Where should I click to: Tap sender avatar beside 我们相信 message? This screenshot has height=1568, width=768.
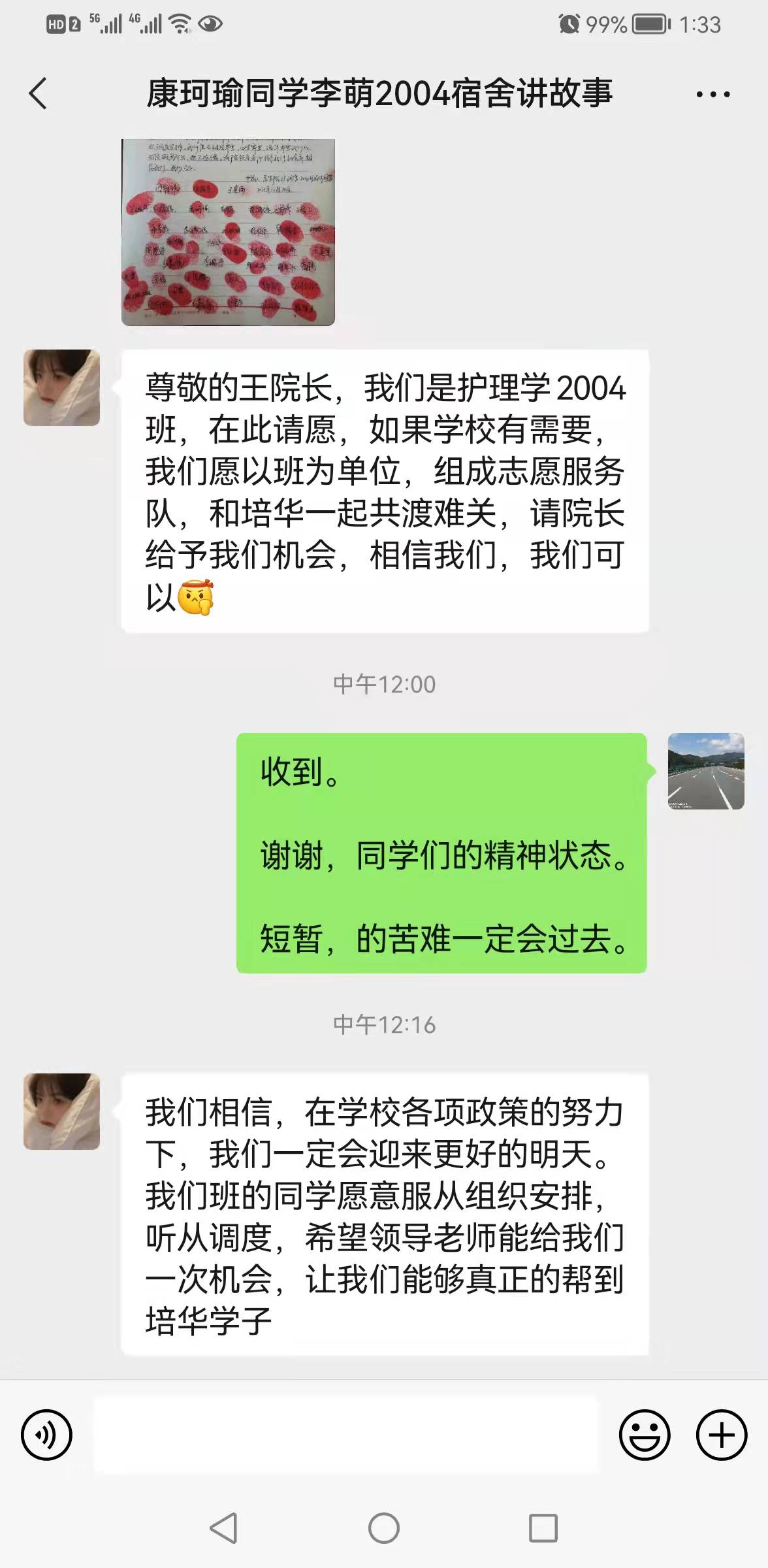[x=62, y=1111]
